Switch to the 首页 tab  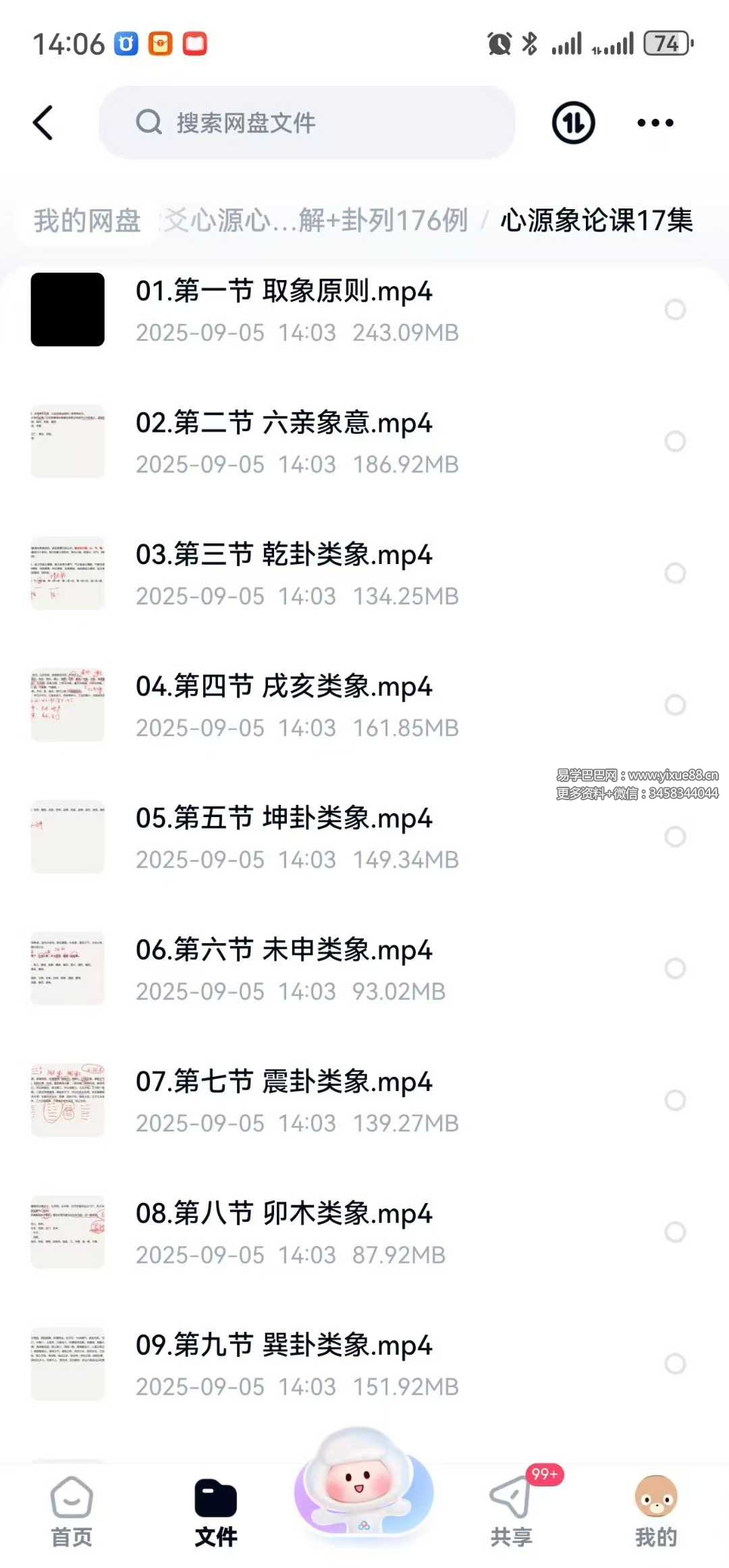pos(72,1511)
